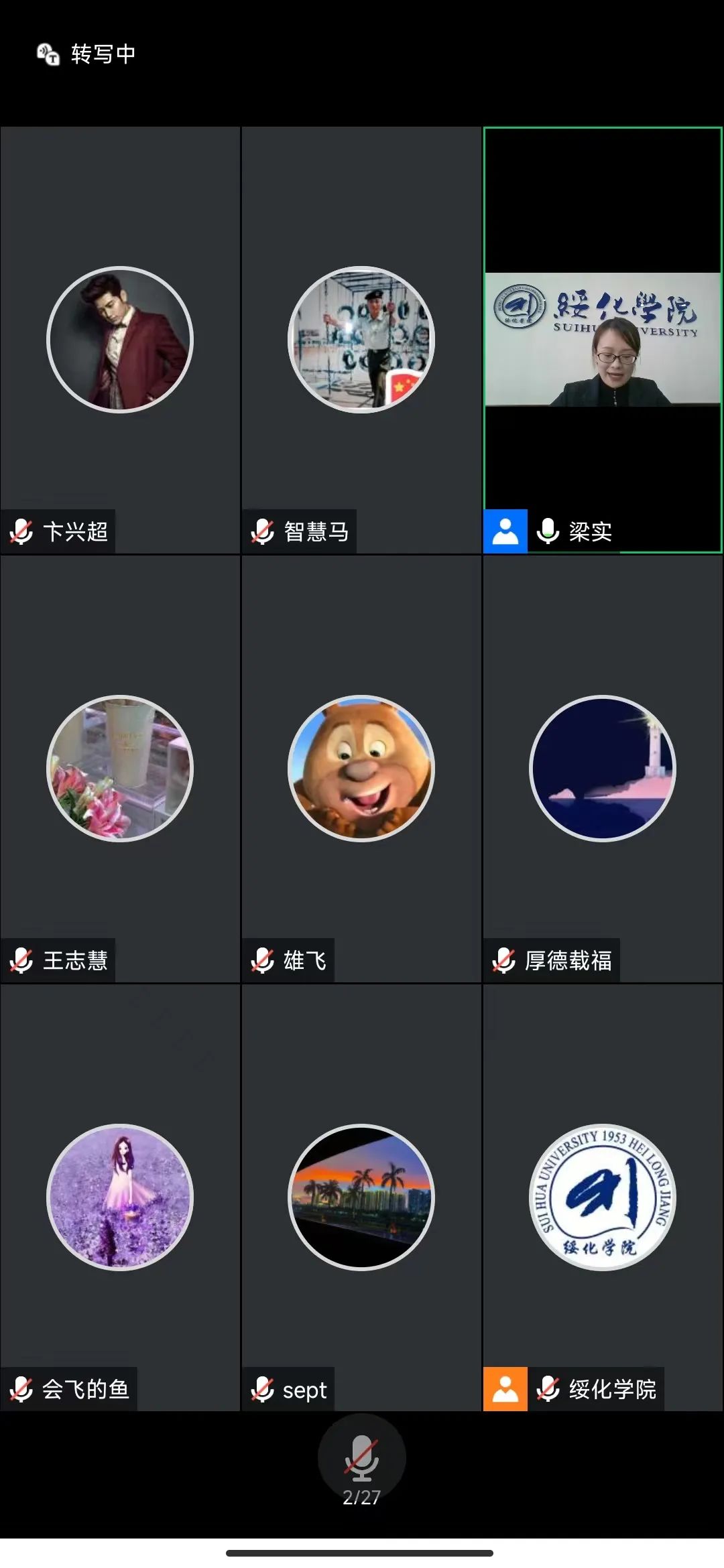Image resolution: width=724 pixels, height=1568 pixels.
Task: Open 梁实's video tile
Action: [603, 340]
